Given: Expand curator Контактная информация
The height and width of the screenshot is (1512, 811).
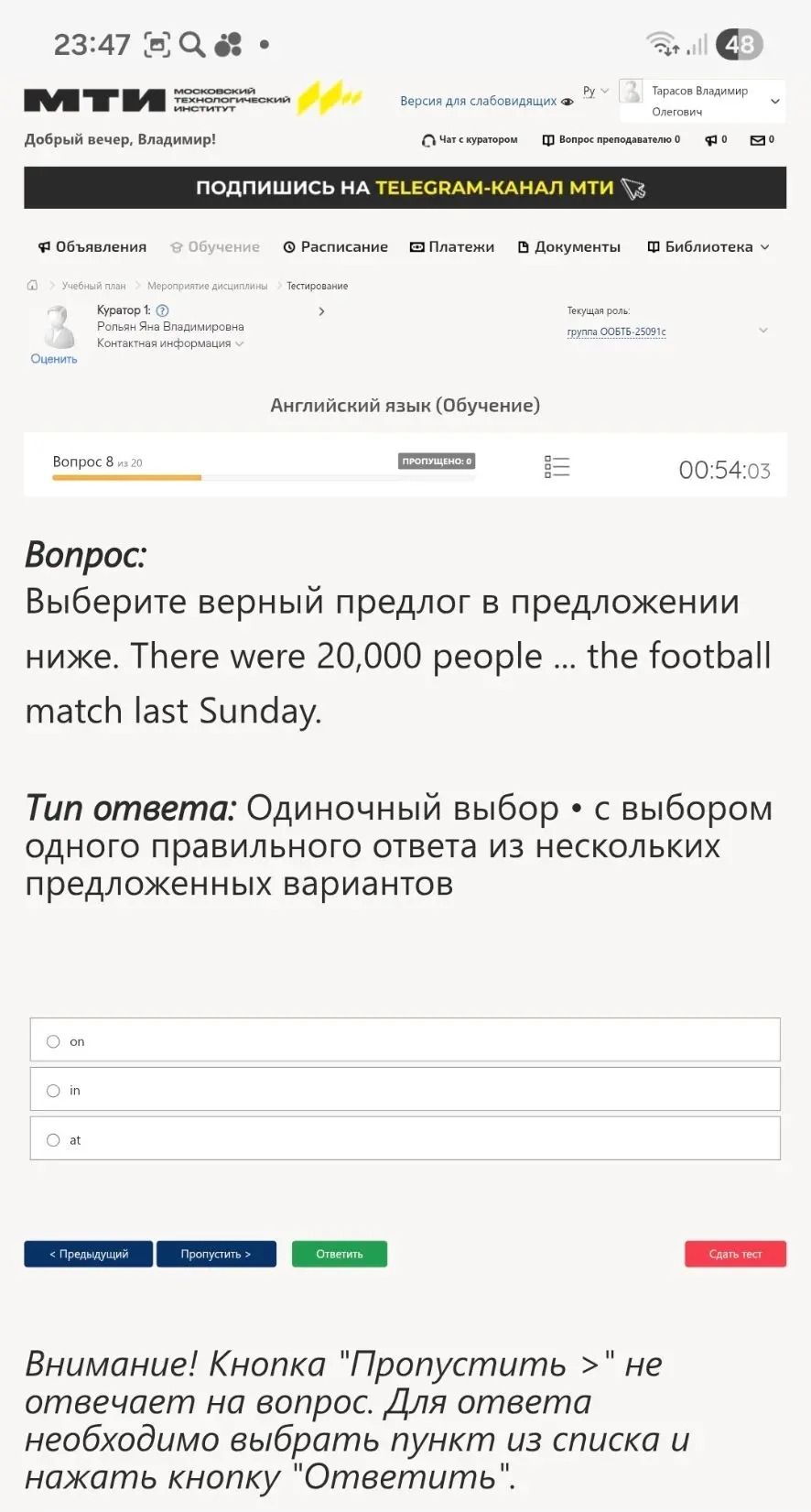Looking at the screenshot, I should tap(170, 343).
